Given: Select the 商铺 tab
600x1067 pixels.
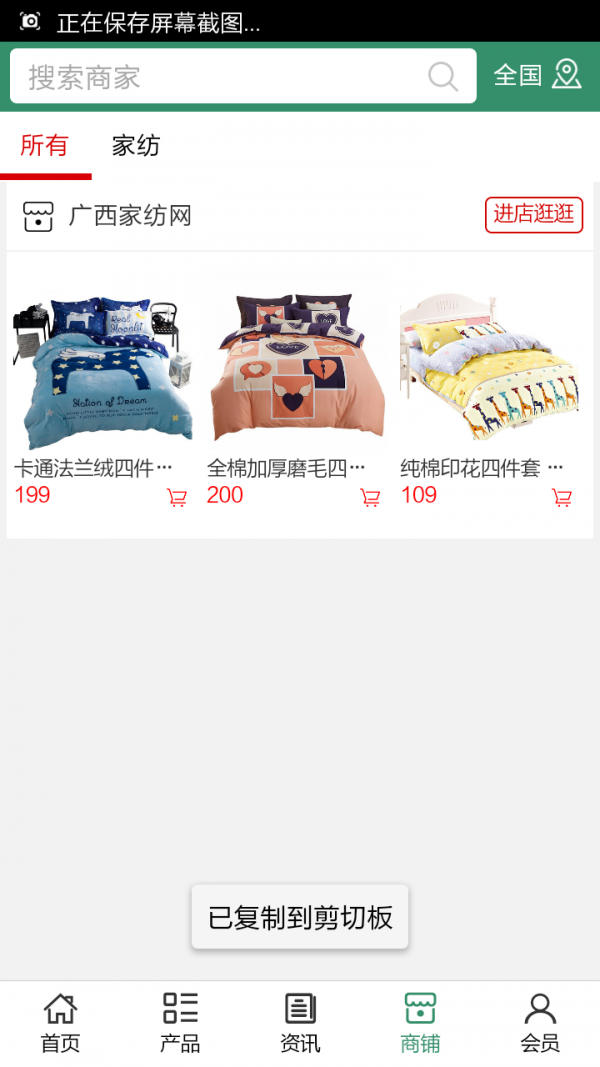Looking at the screenshot, I should pos(420,1023).
